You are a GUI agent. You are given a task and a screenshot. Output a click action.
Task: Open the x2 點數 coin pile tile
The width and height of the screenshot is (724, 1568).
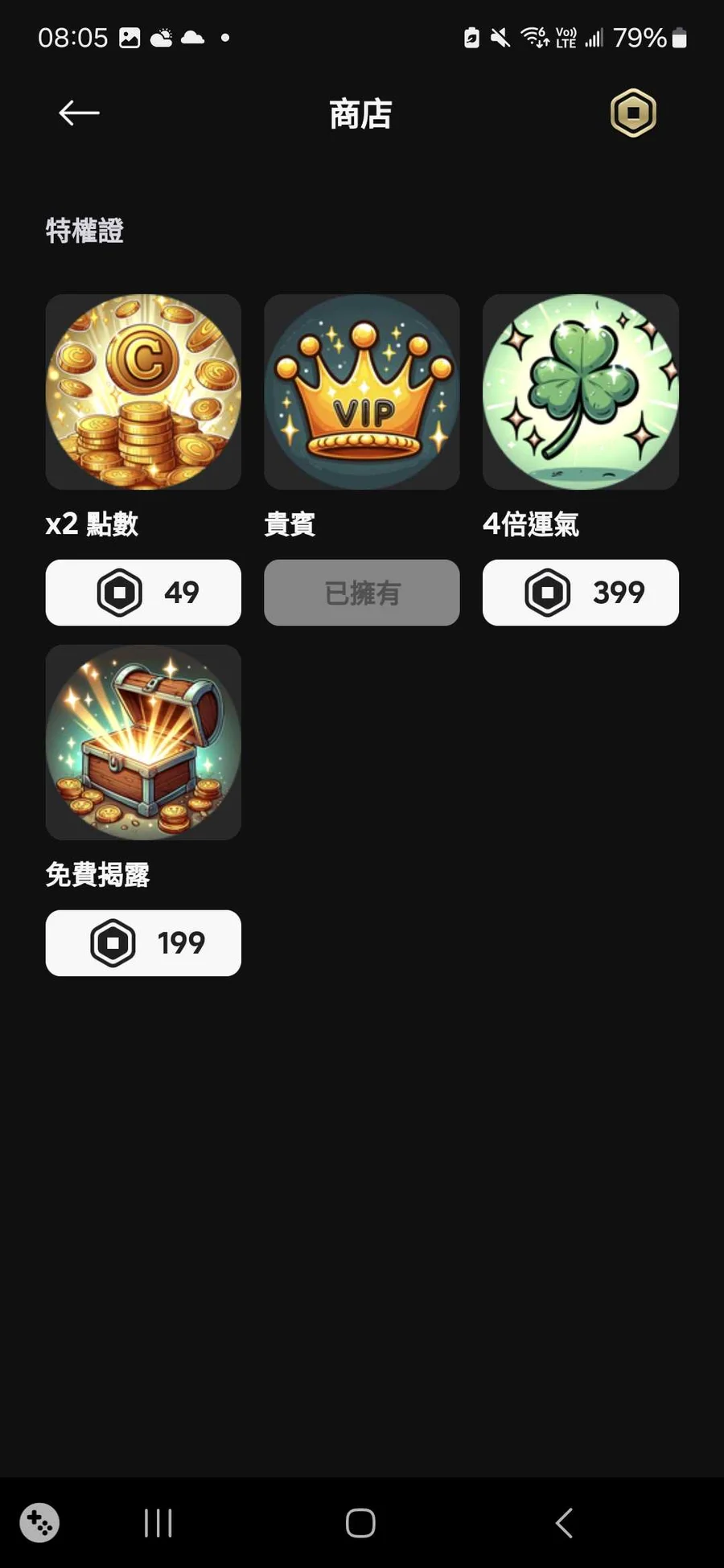(x=143, y=392)
